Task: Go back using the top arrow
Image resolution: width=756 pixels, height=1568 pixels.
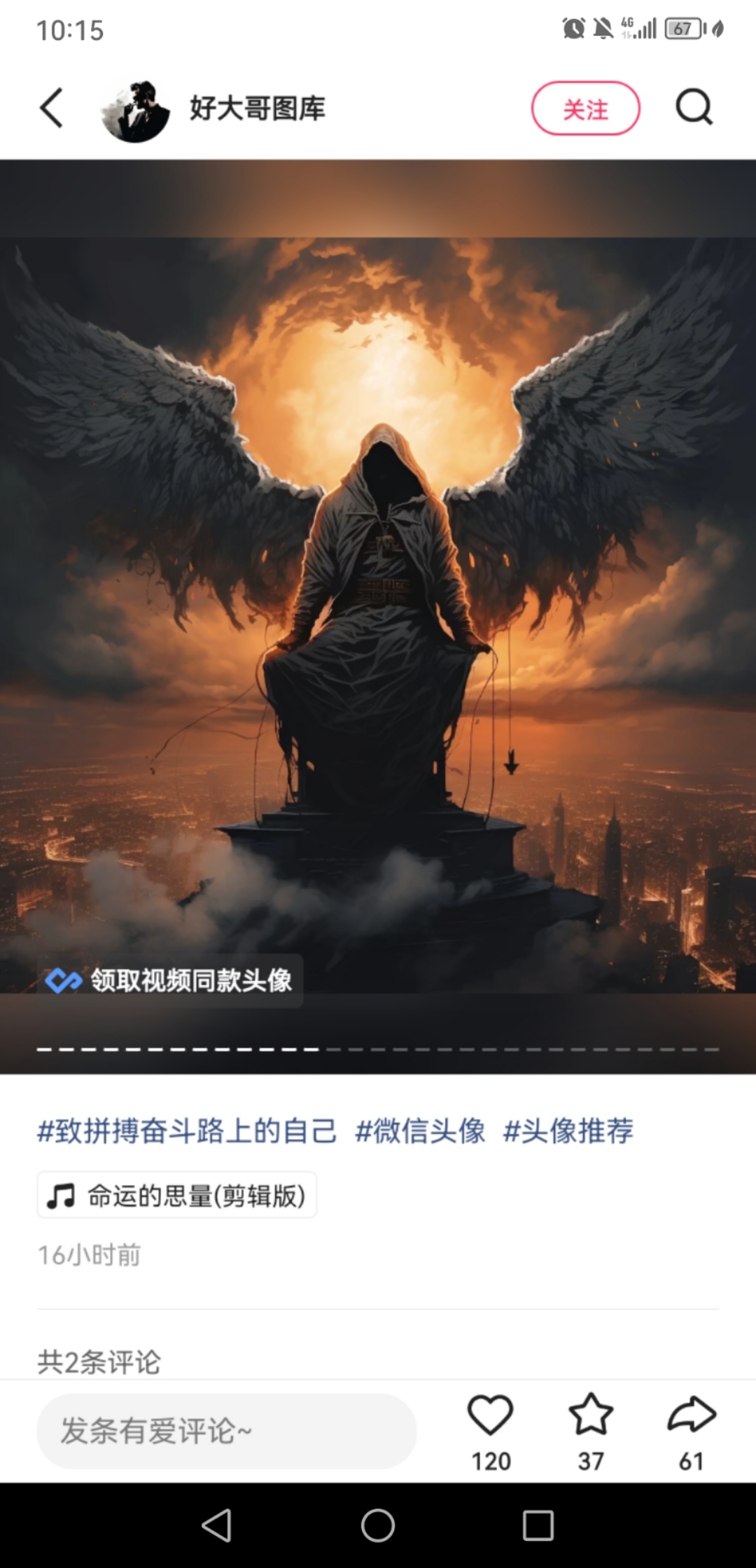Action: [x=52, y=108]
